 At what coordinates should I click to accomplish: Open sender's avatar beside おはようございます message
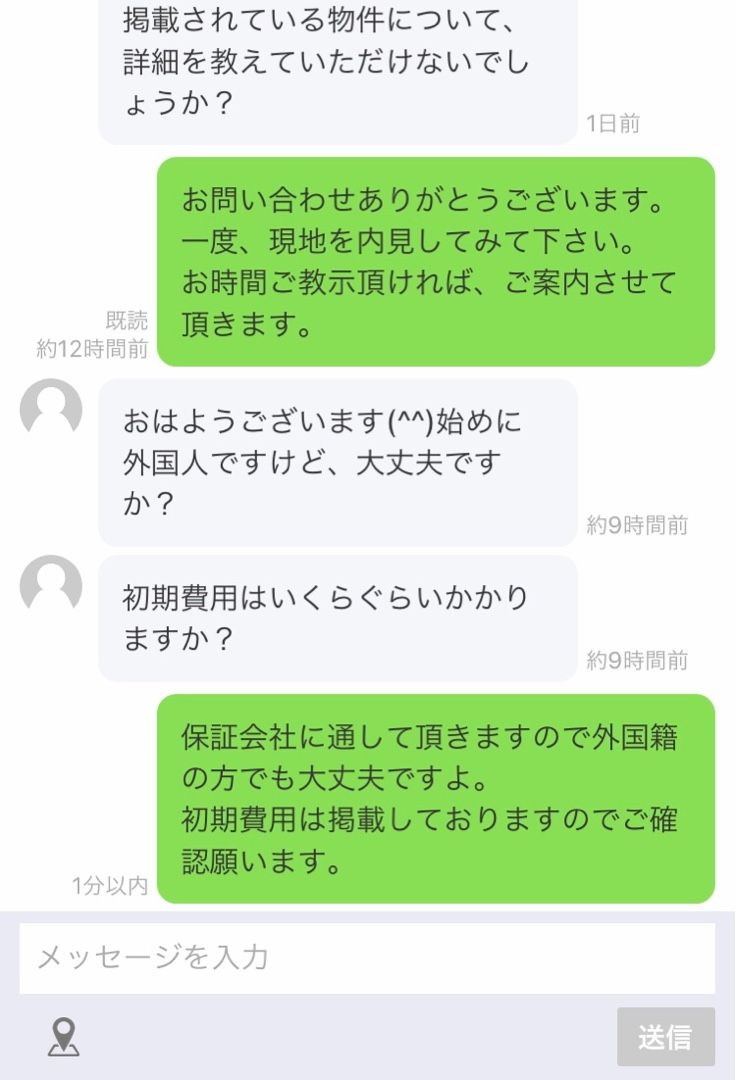(51, 409)
